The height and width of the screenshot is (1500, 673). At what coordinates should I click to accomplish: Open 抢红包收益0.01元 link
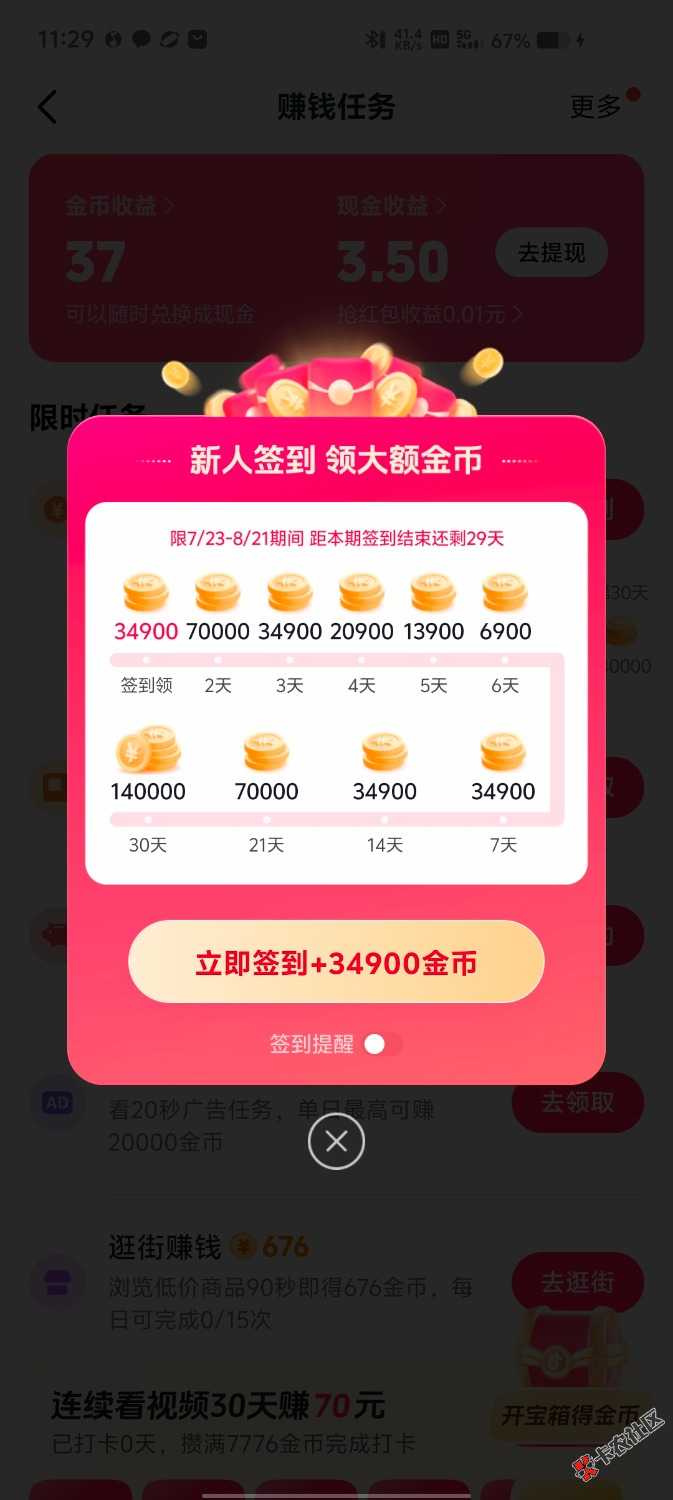[430, 314]
